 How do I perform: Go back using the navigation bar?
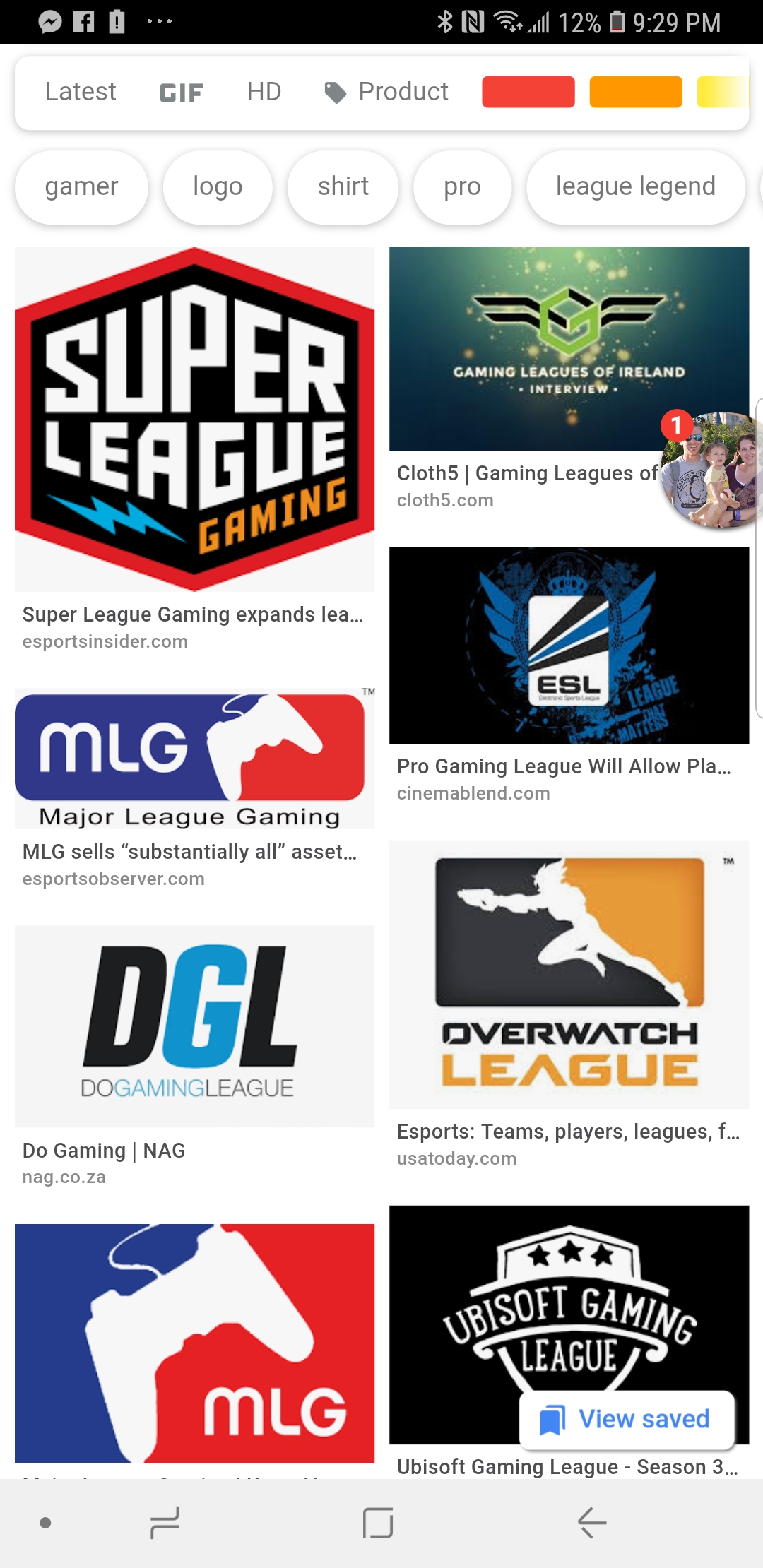[592, 1522]
